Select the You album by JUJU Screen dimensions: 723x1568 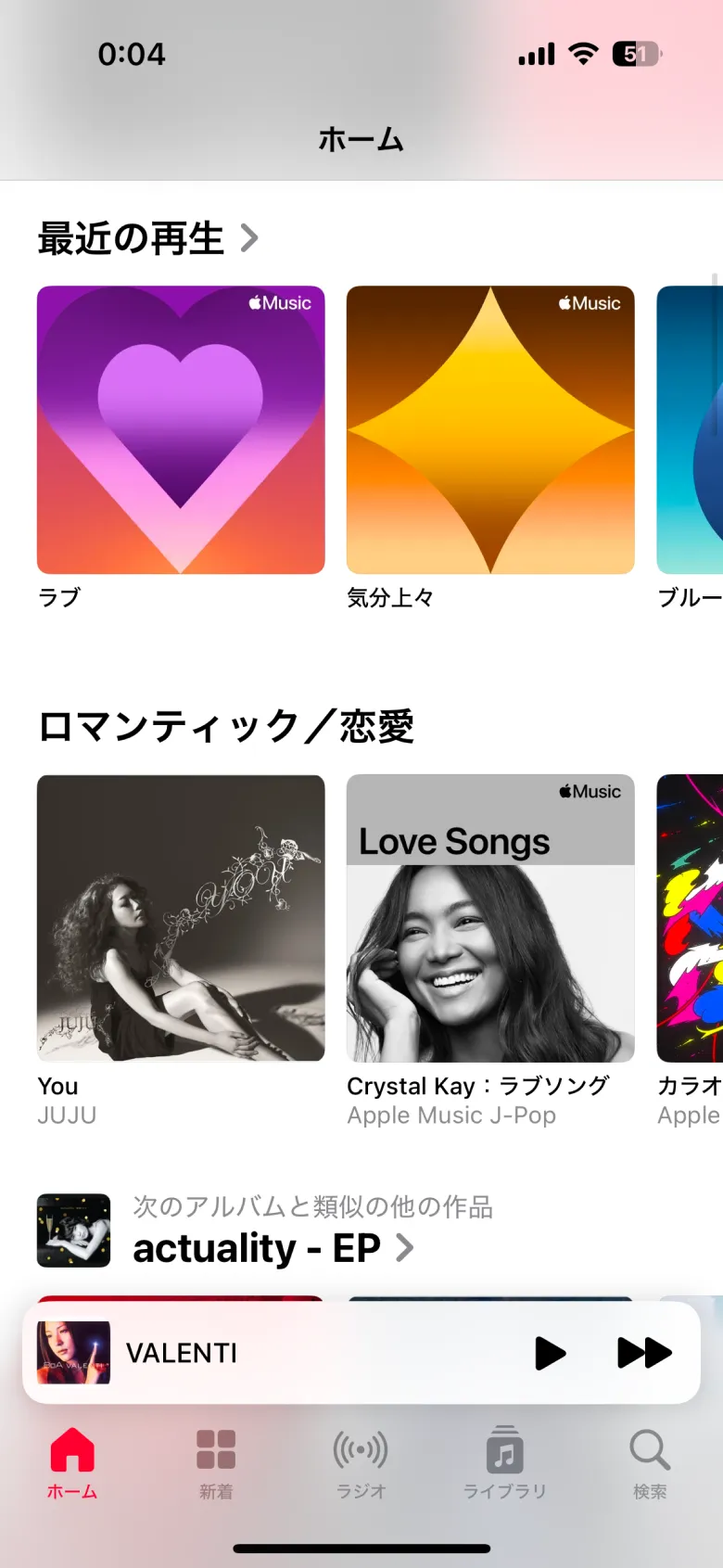click(x=181, y=917)
